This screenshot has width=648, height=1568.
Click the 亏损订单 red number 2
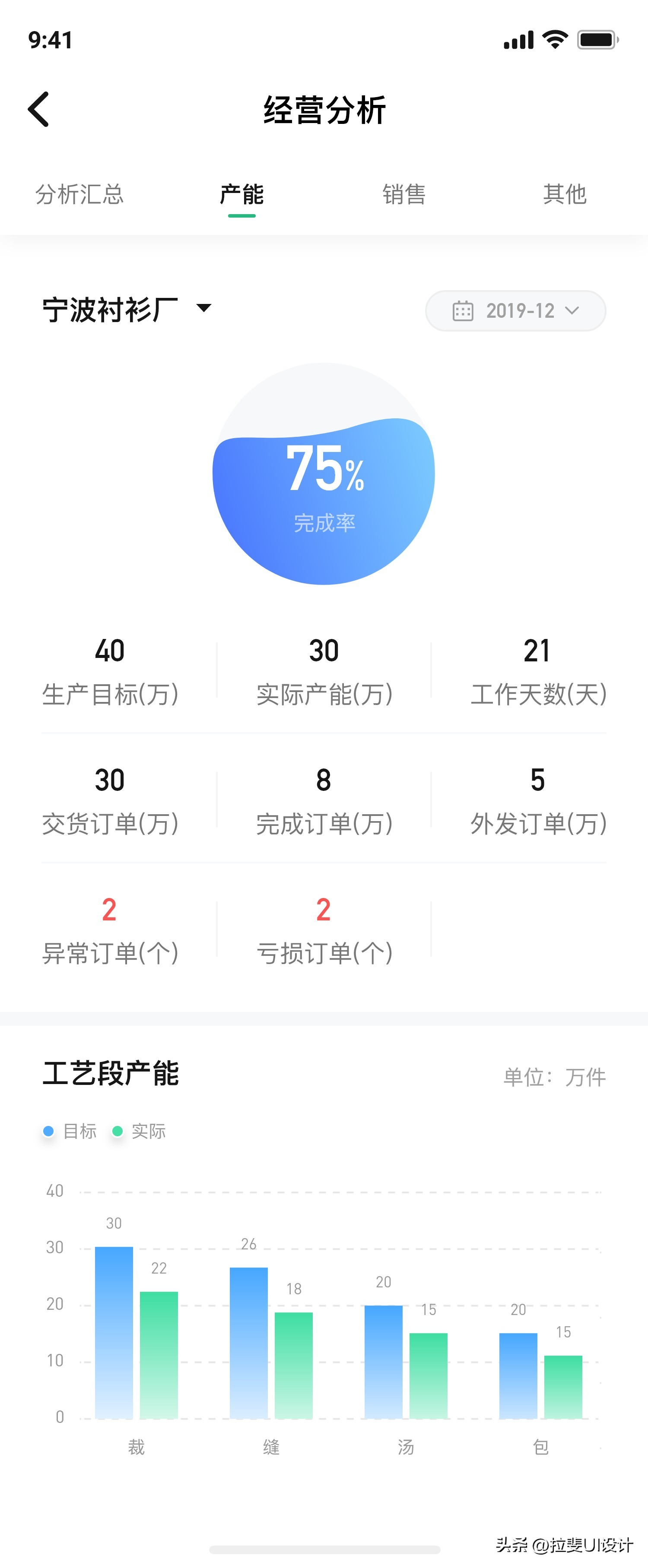pos(324,909)
